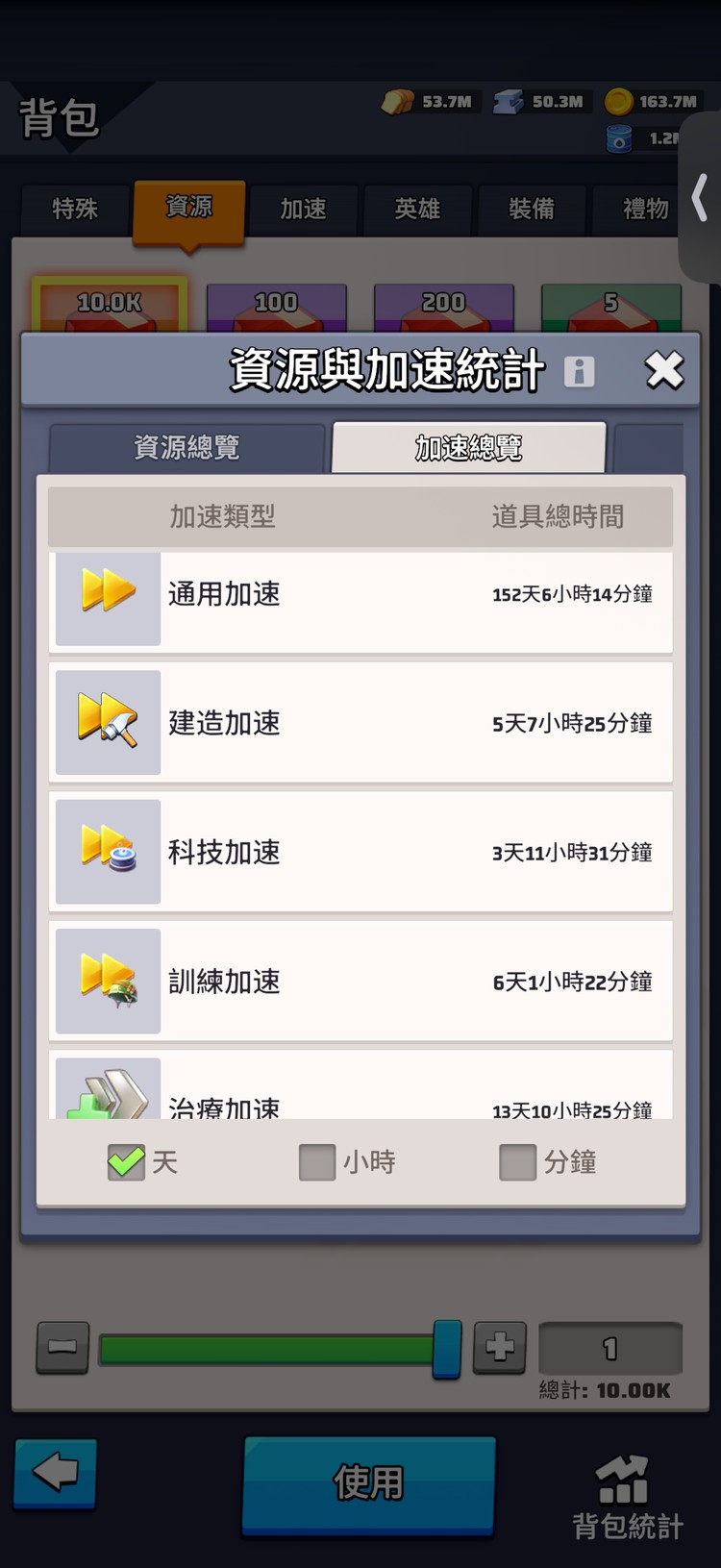Click the oil can icon showing 1.2M

coord(620,140)
